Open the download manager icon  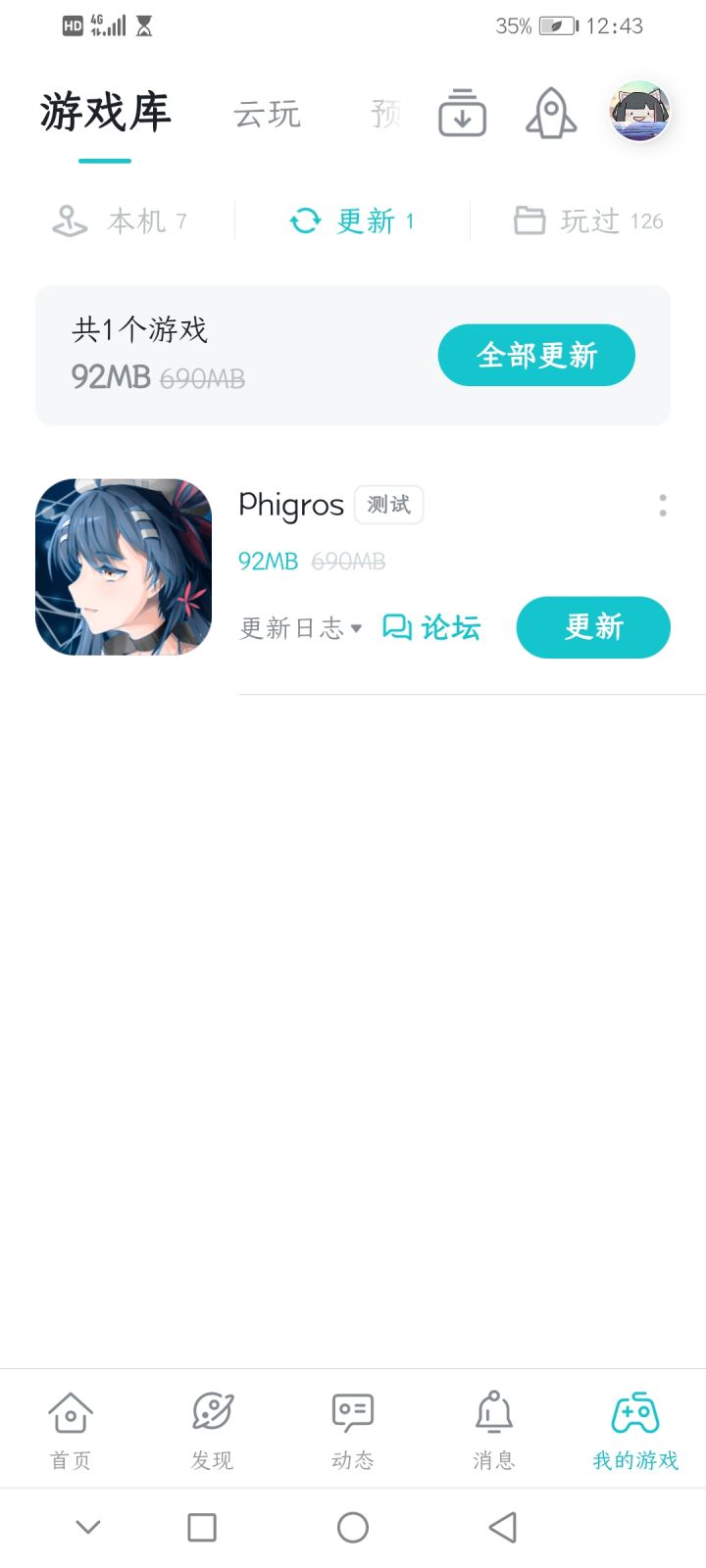point(461,113)
